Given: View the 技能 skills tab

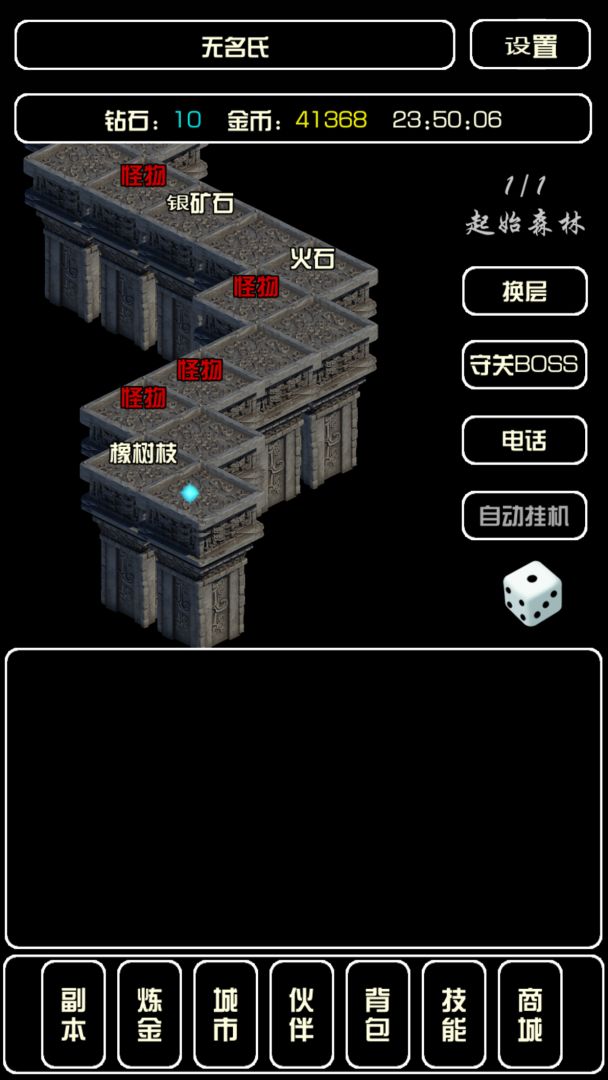Looking at the screenshot, I should pos(453,1014).
